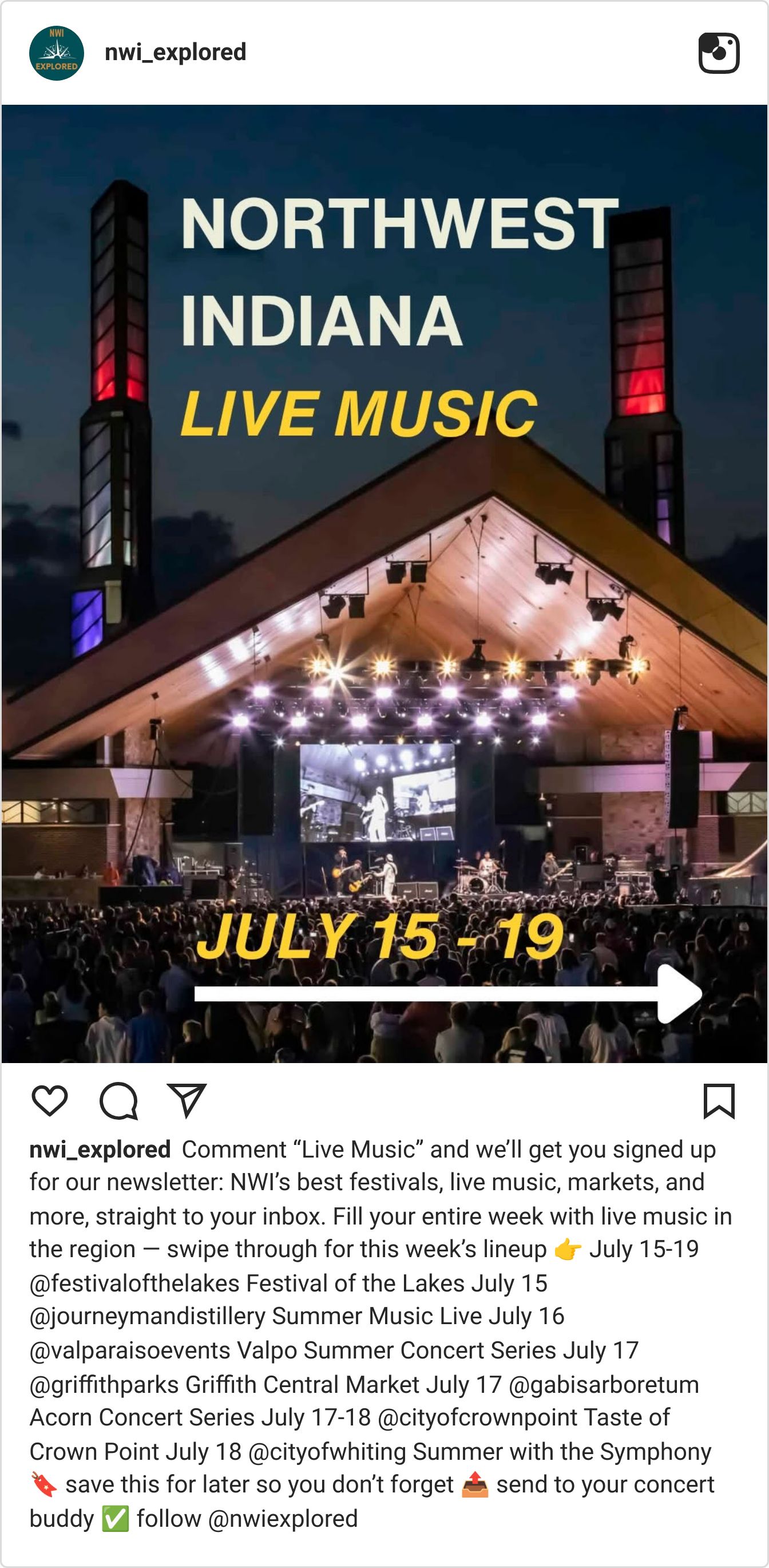Screen dimensions: 769x1568
Task: Open the nwi_explored profile picture
Action: 57,53
